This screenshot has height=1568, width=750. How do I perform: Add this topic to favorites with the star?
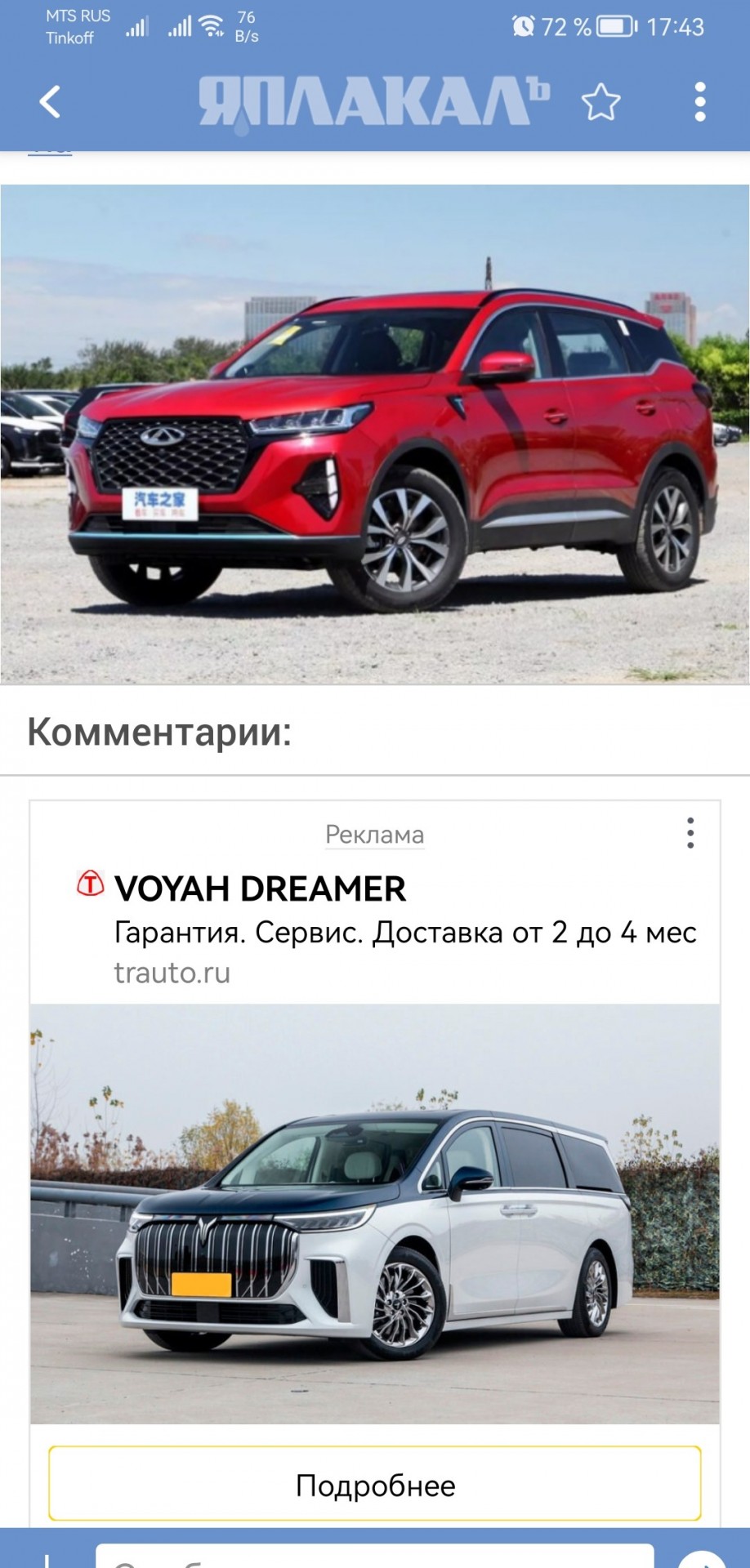tap(600, 102)
